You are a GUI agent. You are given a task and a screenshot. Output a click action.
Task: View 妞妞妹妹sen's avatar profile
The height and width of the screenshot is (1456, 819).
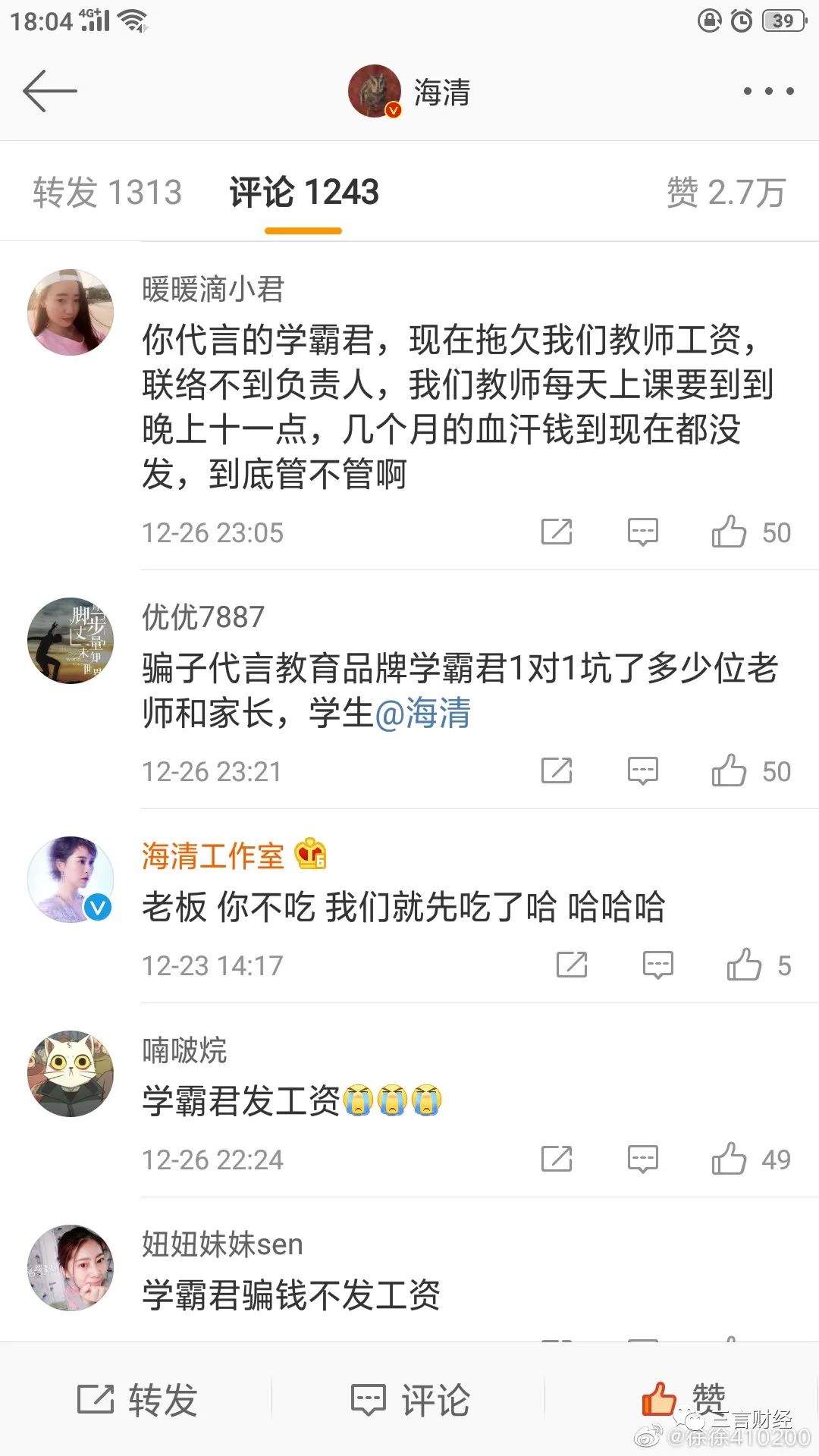(x=71, y=1267)
